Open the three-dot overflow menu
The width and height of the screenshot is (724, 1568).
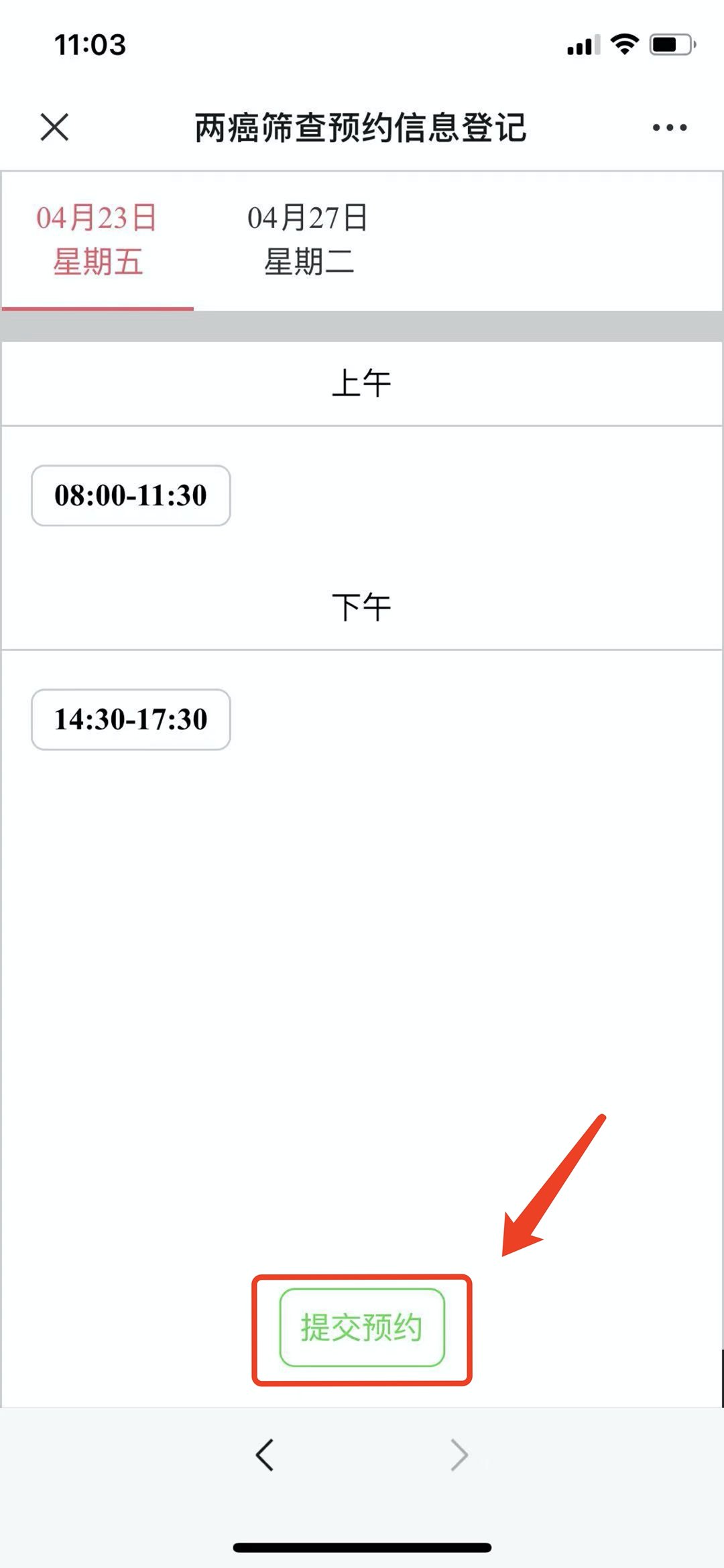pos(669,127)
